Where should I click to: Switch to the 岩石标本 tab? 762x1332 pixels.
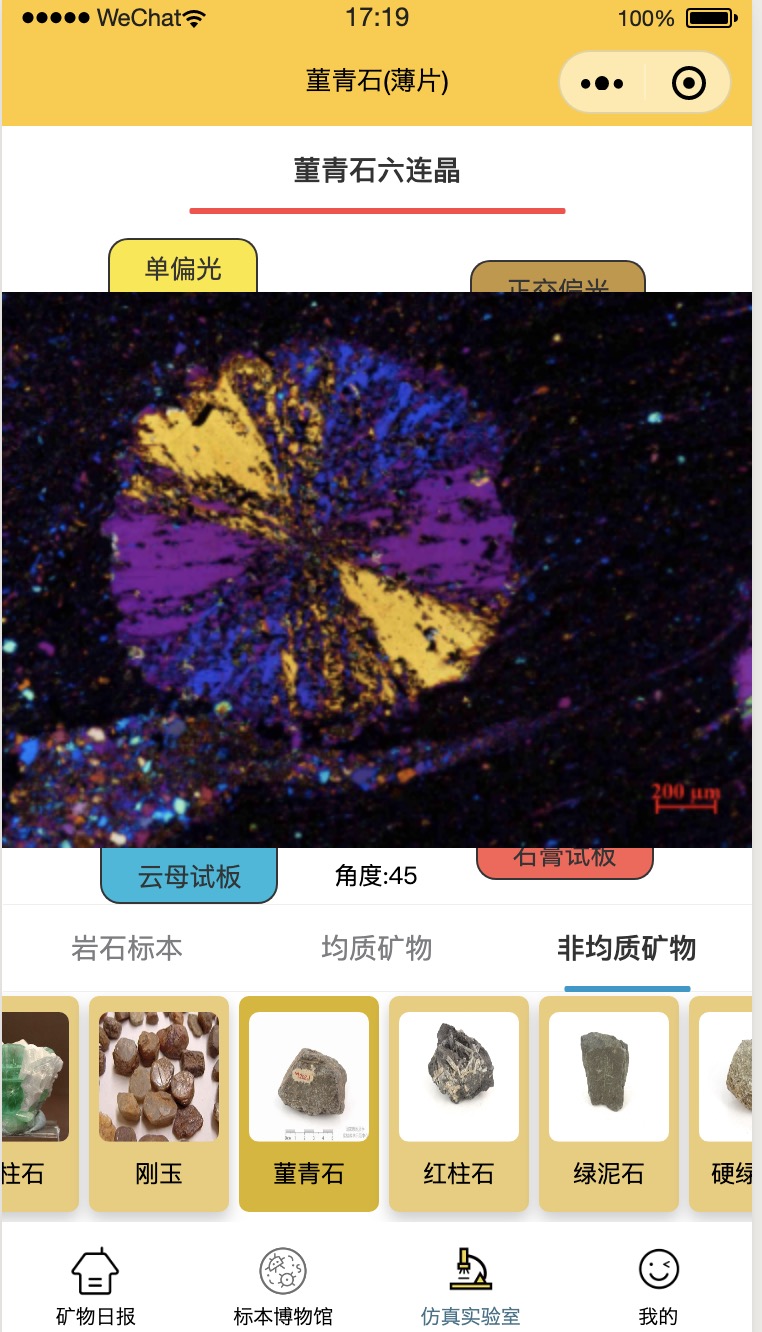click(127, 948)
